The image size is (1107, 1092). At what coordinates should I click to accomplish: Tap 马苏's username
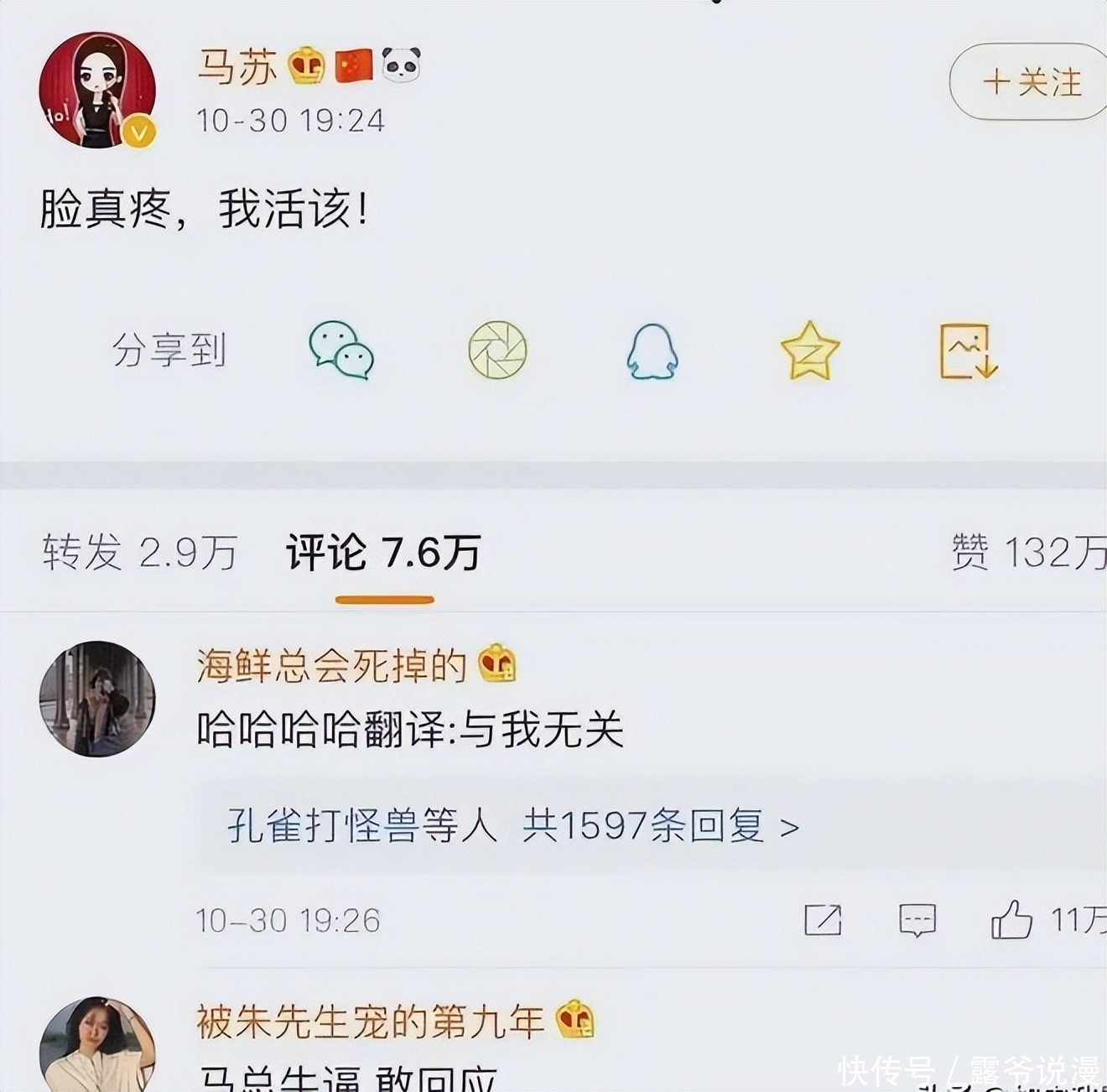tap(237, 66)
